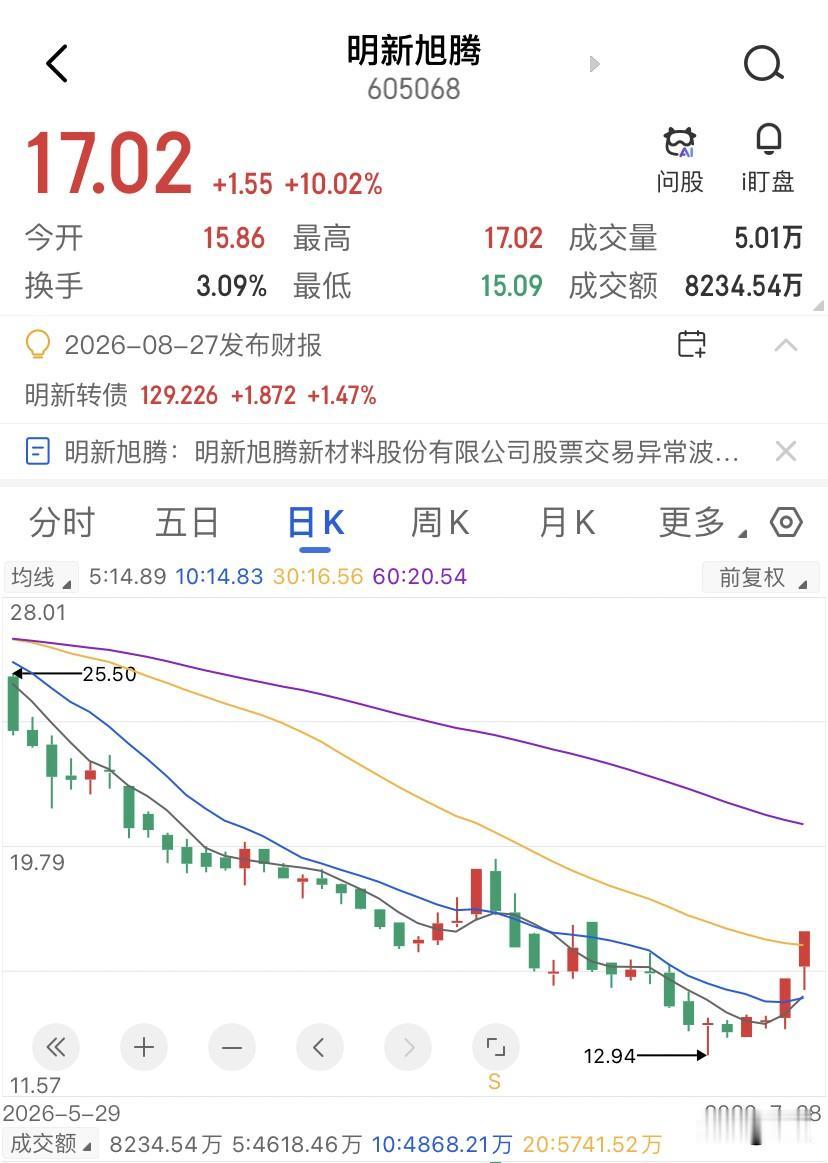This screenshot has height=1163, width=828.
Task: Collapse the 发布财报 info panel
Action: 786,345
